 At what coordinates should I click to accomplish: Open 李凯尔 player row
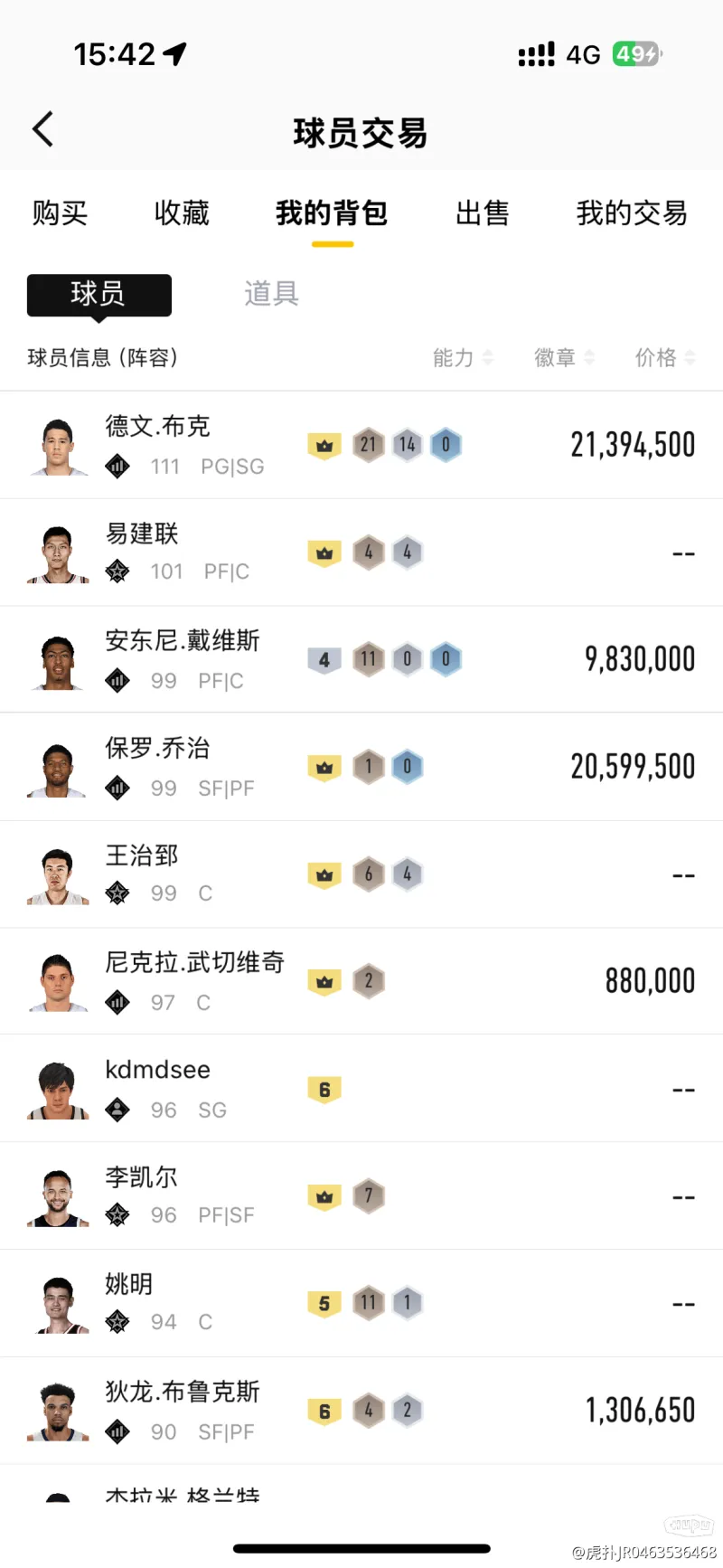[x=361, y=1195]
